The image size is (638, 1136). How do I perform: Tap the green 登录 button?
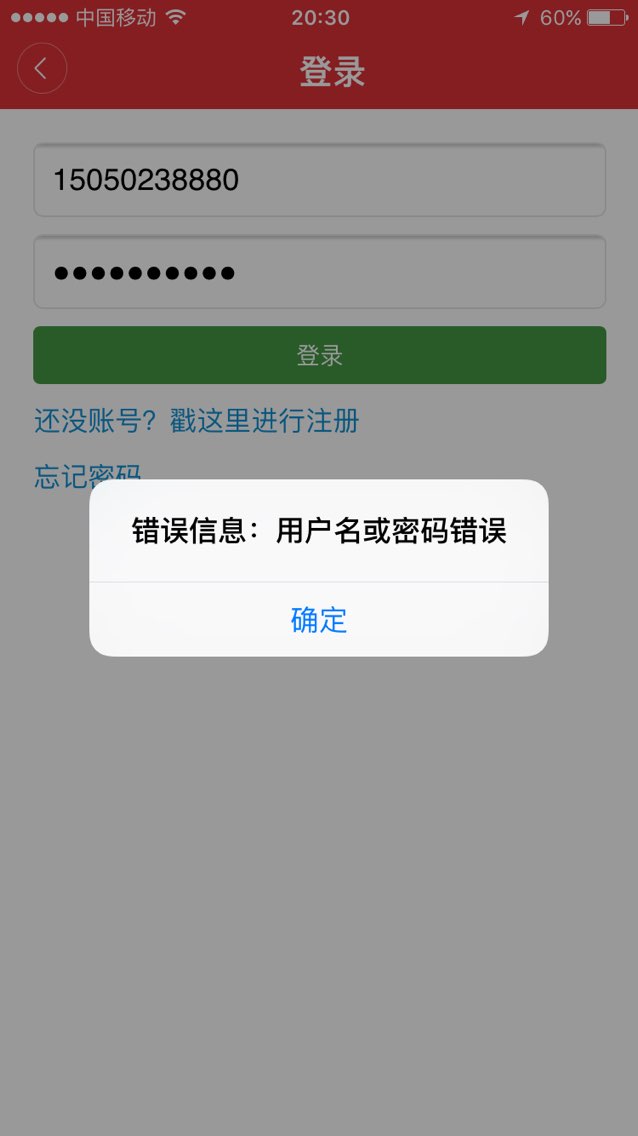[x=319, y=355]
